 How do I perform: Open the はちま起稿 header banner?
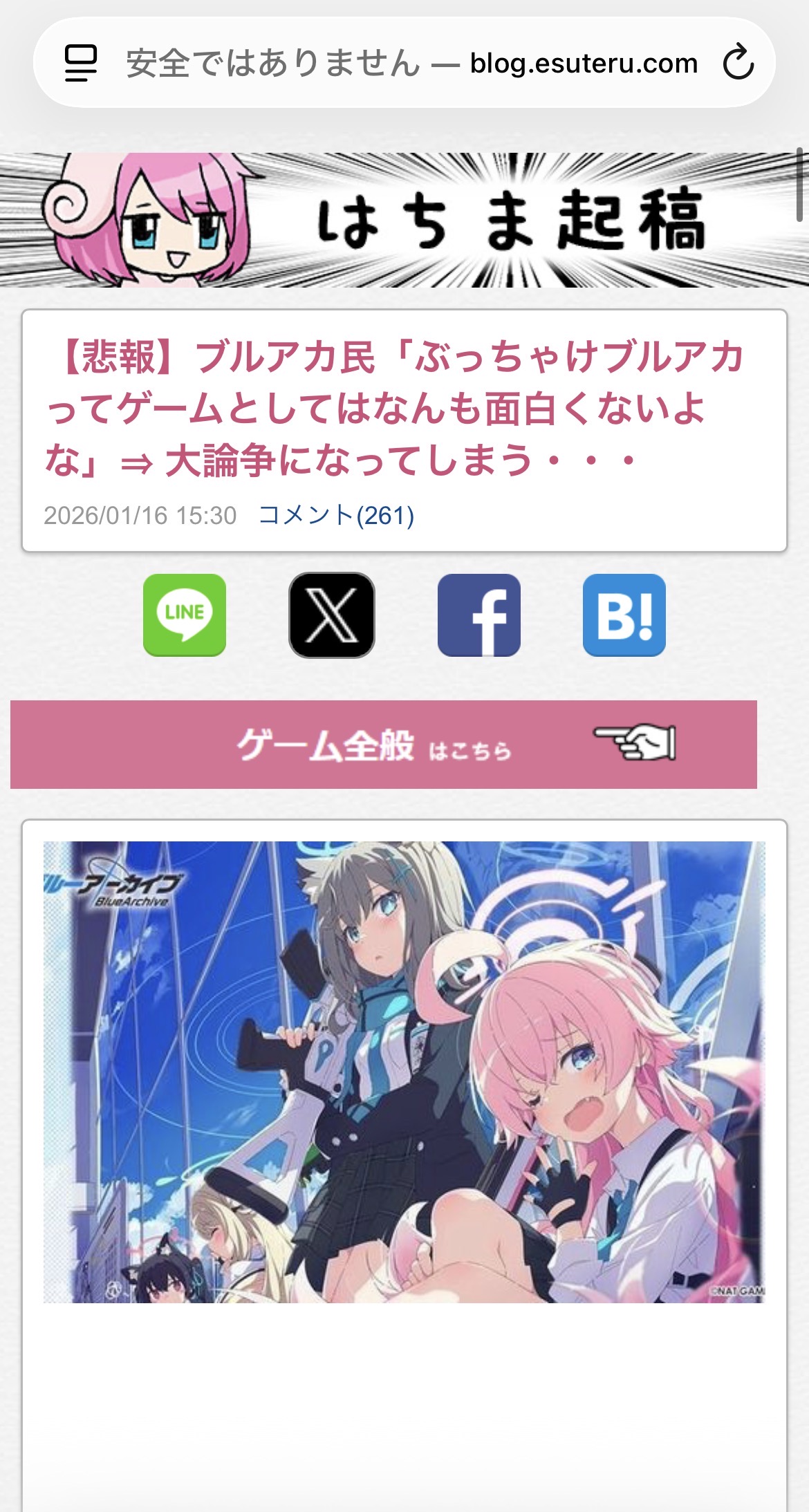click(404, 220)
